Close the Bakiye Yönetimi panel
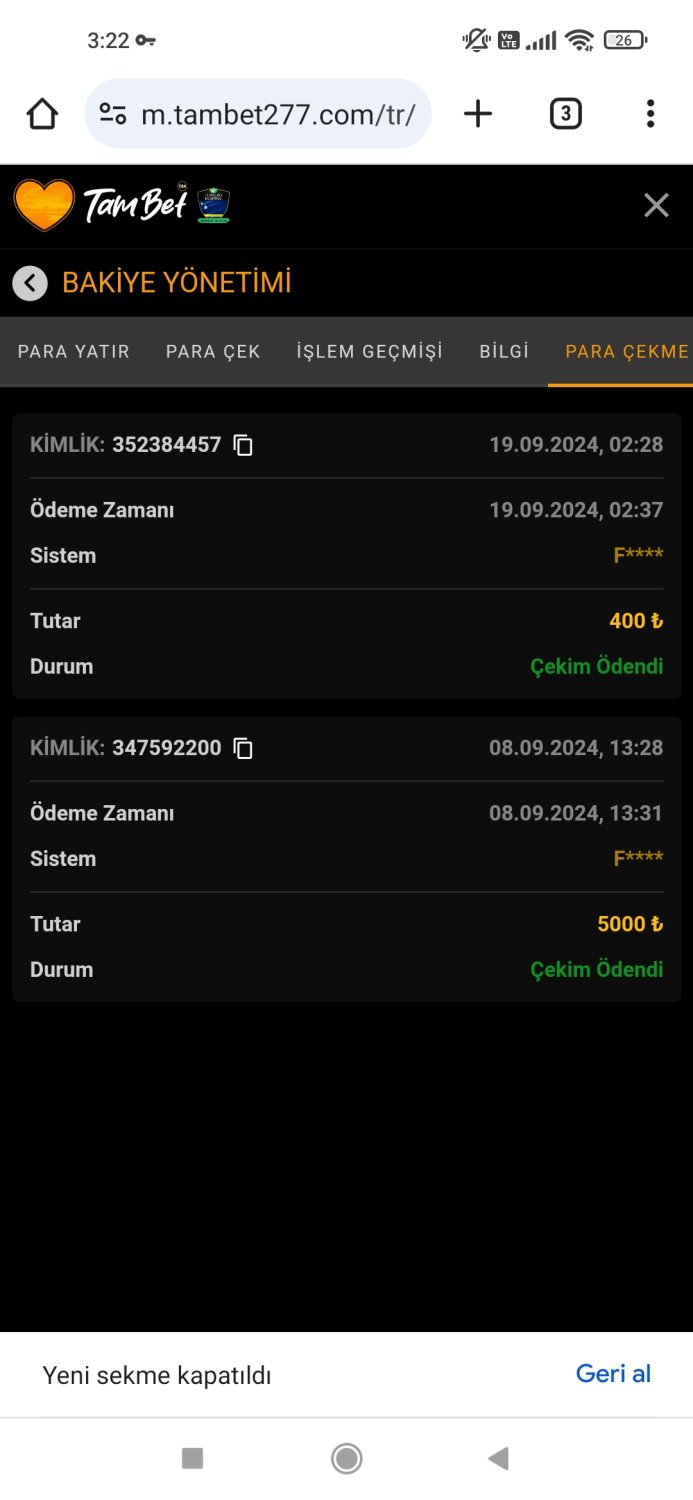This screenshot has height=1500, width=693. click(656, 206)
